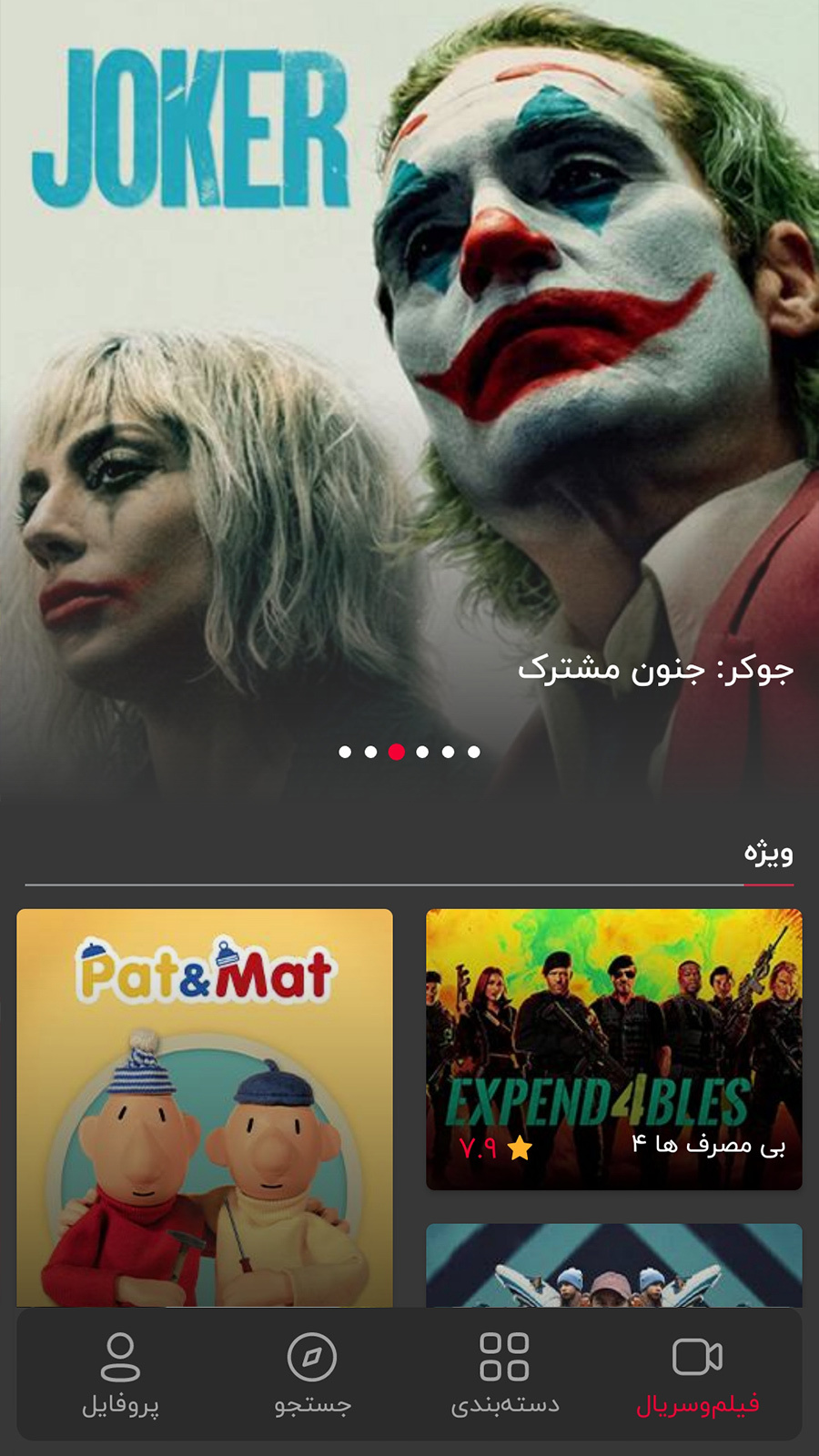Switch to the جستجو tab

312,1374
